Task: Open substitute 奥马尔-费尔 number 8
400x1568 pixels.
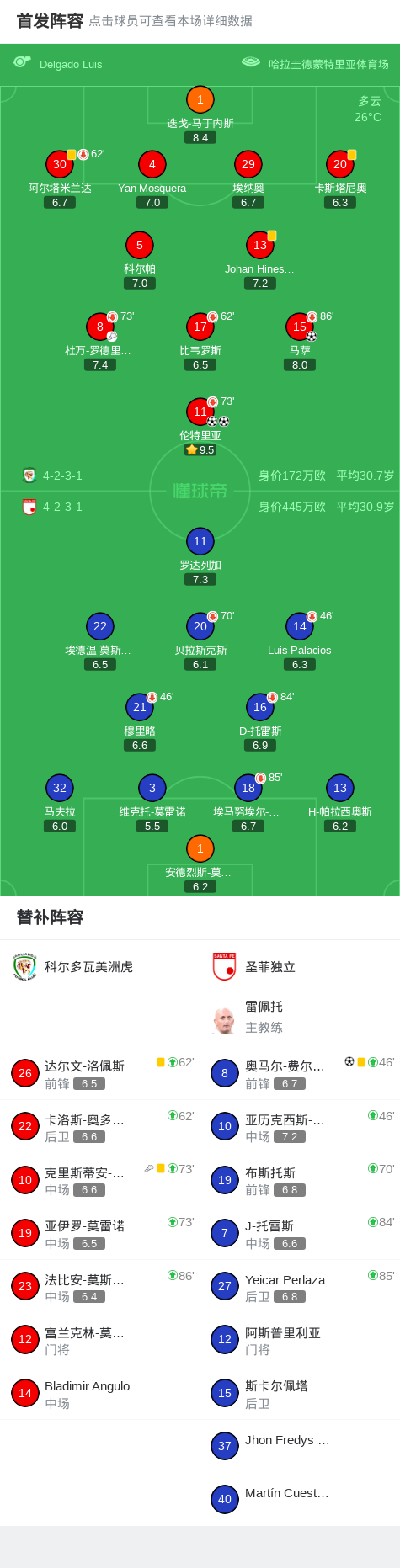Action: click(x=300, y=1073)
